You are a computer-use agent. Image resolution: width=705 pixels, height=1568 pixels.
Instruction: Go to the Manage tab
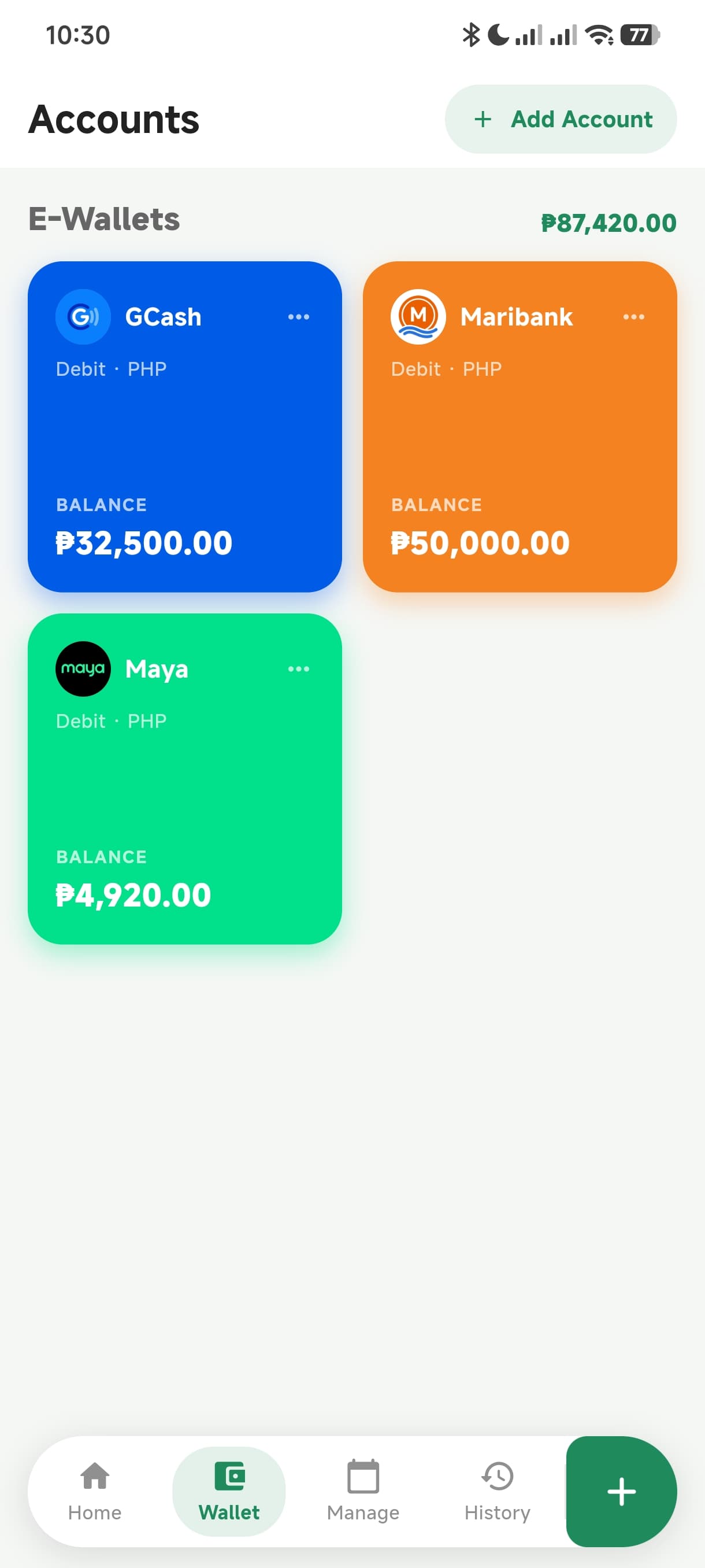click(x=363, y=1491)
